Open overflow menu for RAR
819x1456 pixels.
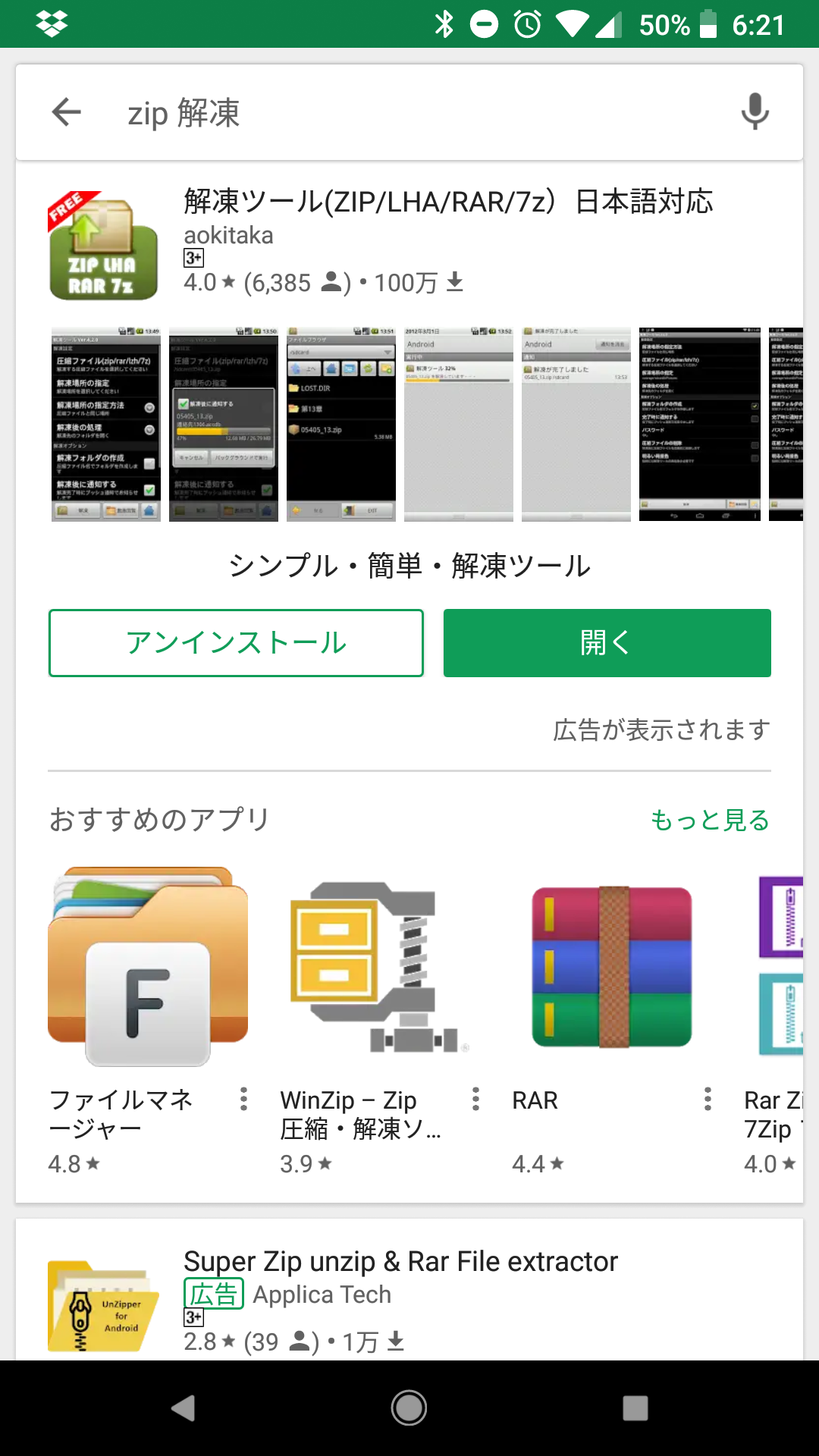[708, 1099]
